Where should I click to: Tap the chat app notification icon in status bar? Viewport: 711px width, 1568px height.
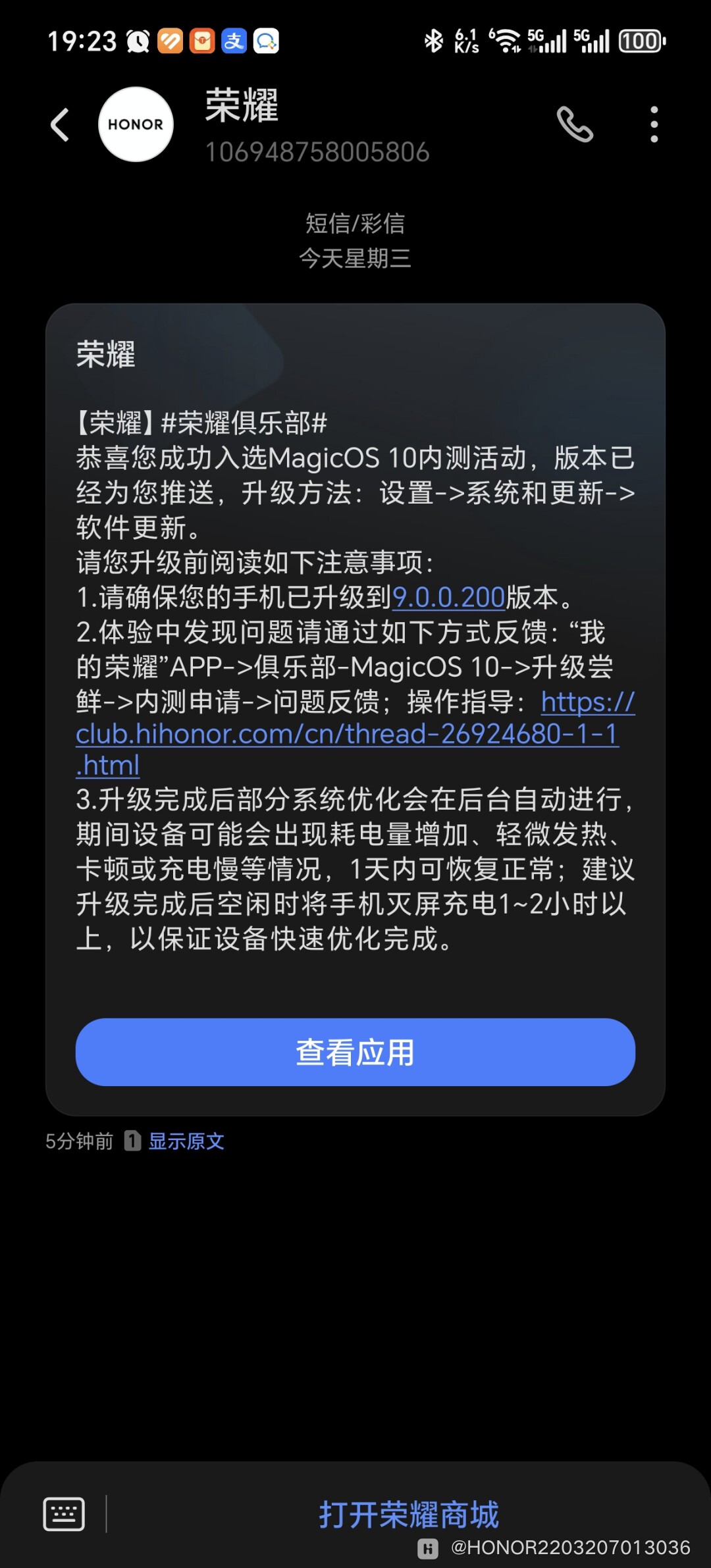[266, 41]
